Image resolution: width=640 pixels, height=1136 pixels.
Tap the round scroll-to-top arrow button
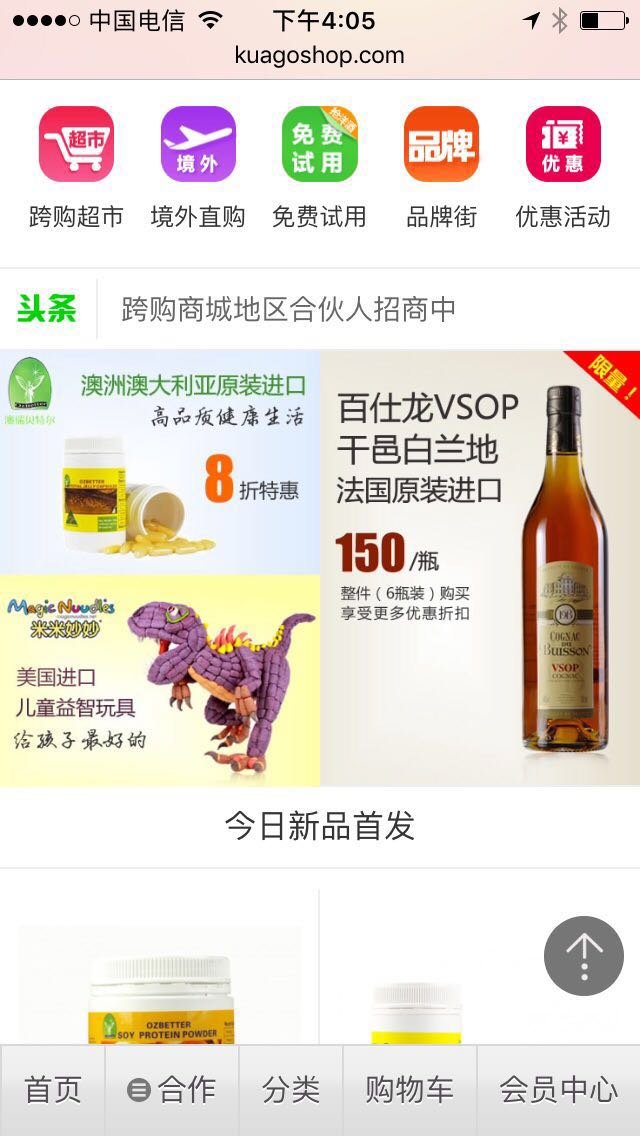tap(584, 956)
